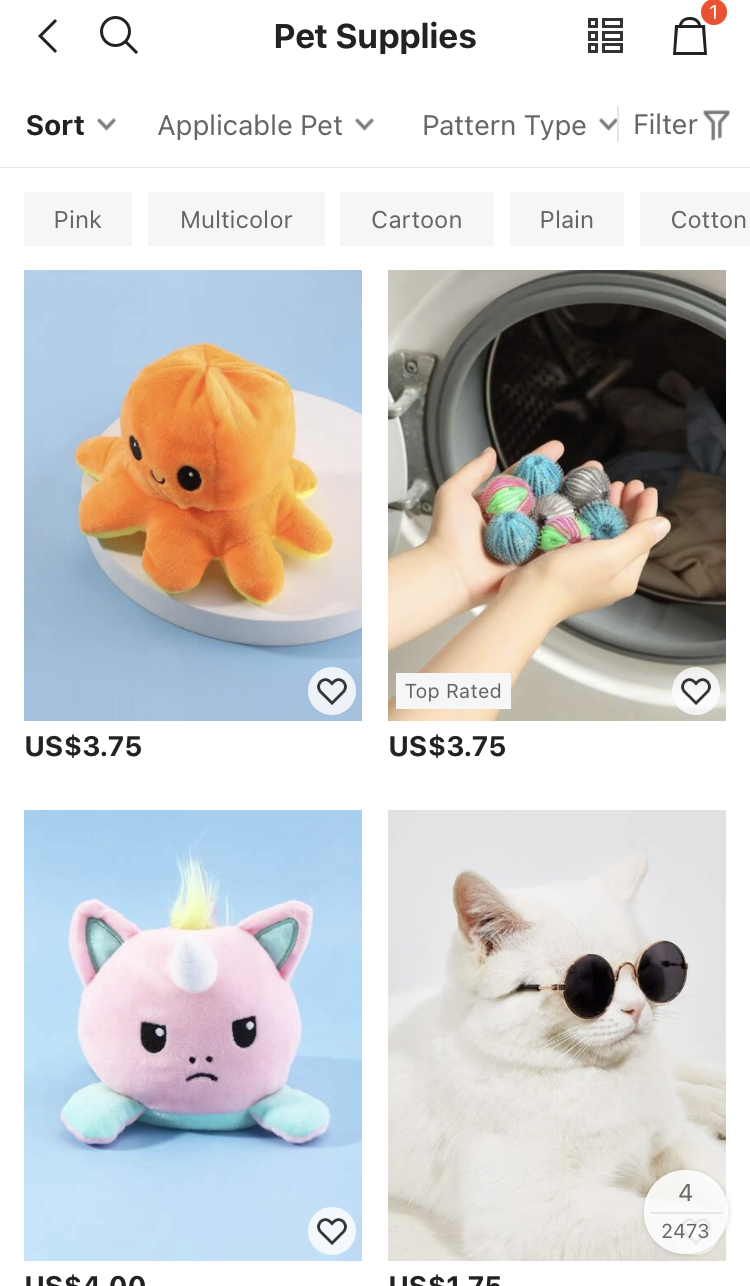Image resolution: width=750 pixels, height=1286 pixels.
Task: Save the orange octopus plush to wishlist
Action: [x=332, y=691]
